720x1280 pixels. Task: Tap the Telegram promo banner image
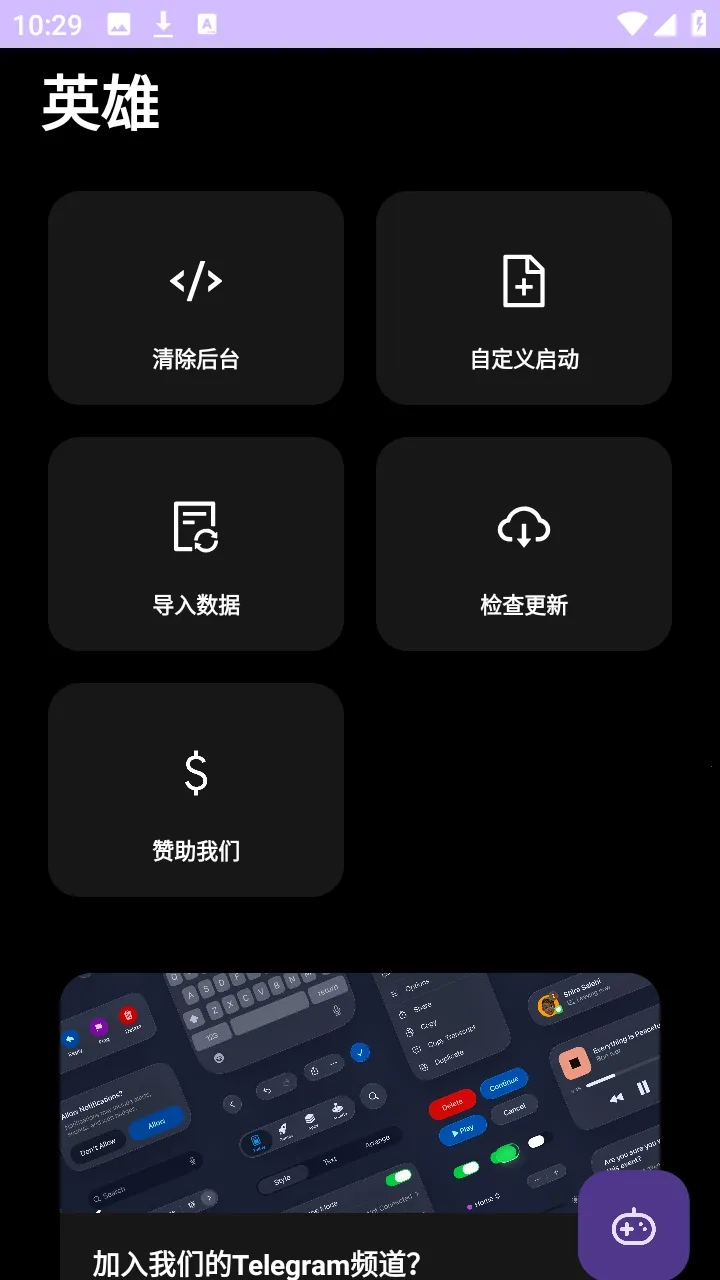tap(360, 1090)
